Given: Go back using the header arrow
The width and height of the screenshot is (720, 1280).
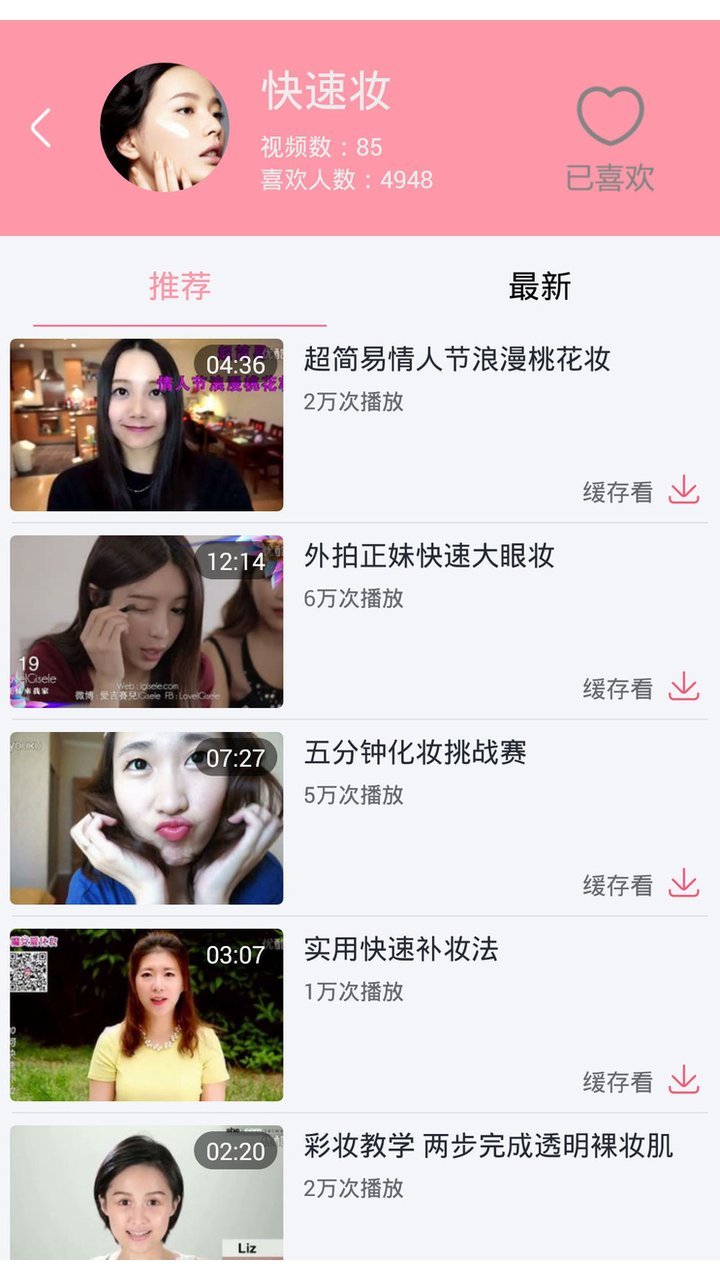Looking at the screenshot, I should 40,128.
